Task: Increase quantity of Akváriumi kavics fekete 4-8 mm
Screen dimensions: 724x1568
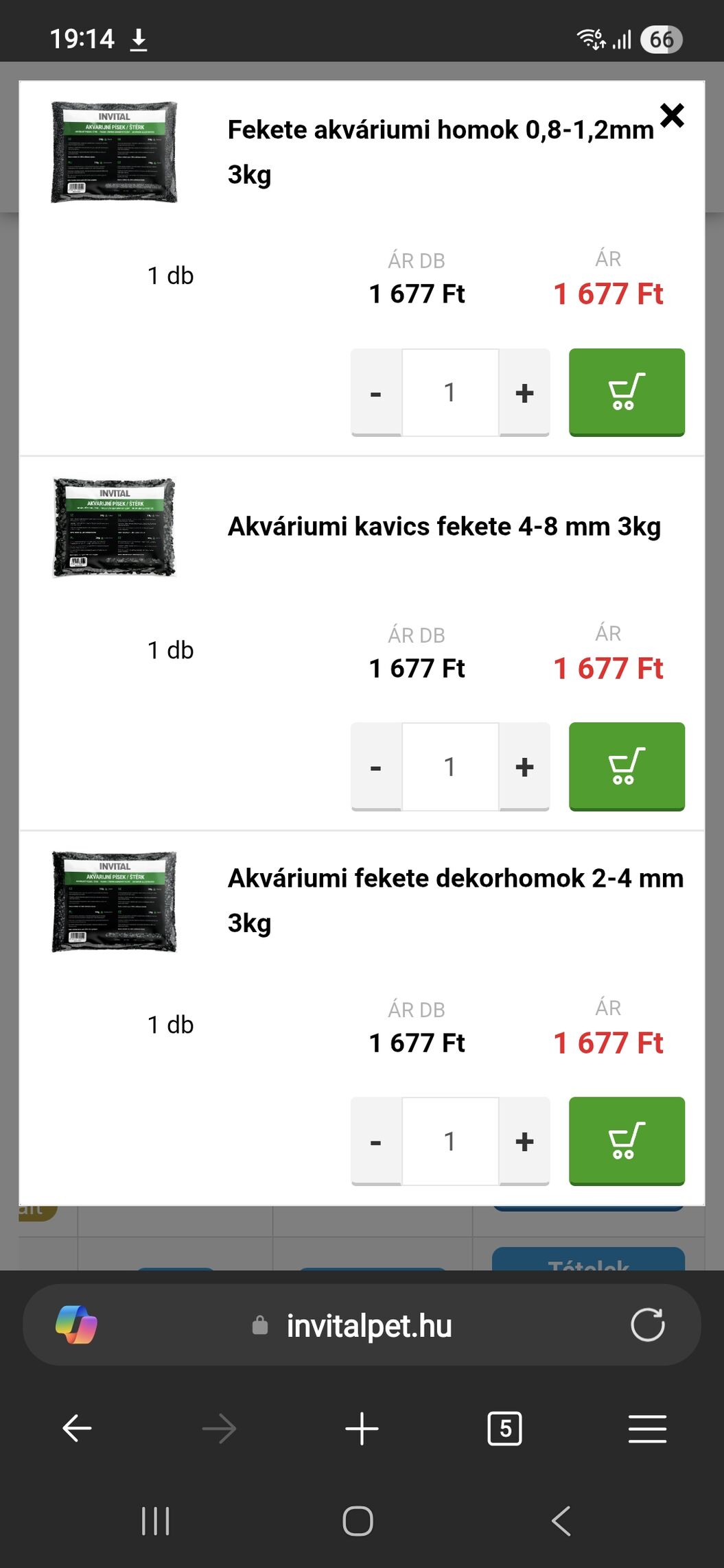Action: 524,766
